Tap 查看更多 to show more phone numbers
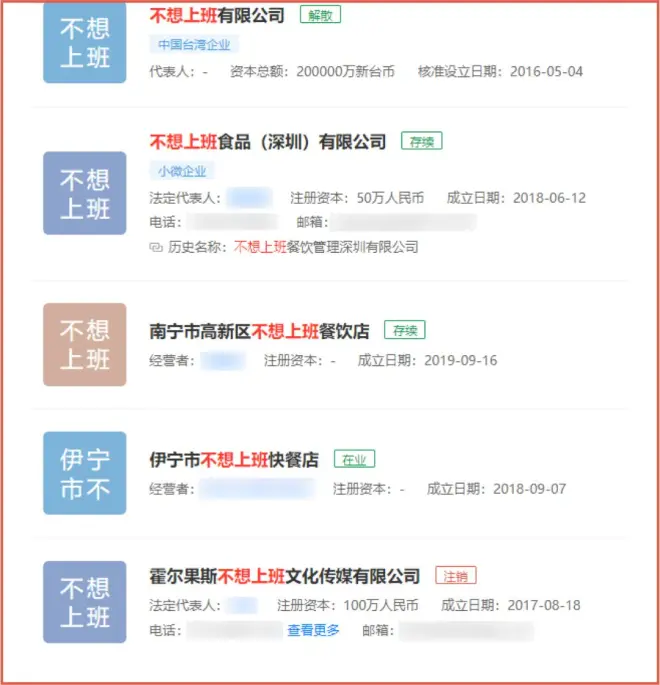This screenshot has width=660, height=685. click(x=314, y=630)
